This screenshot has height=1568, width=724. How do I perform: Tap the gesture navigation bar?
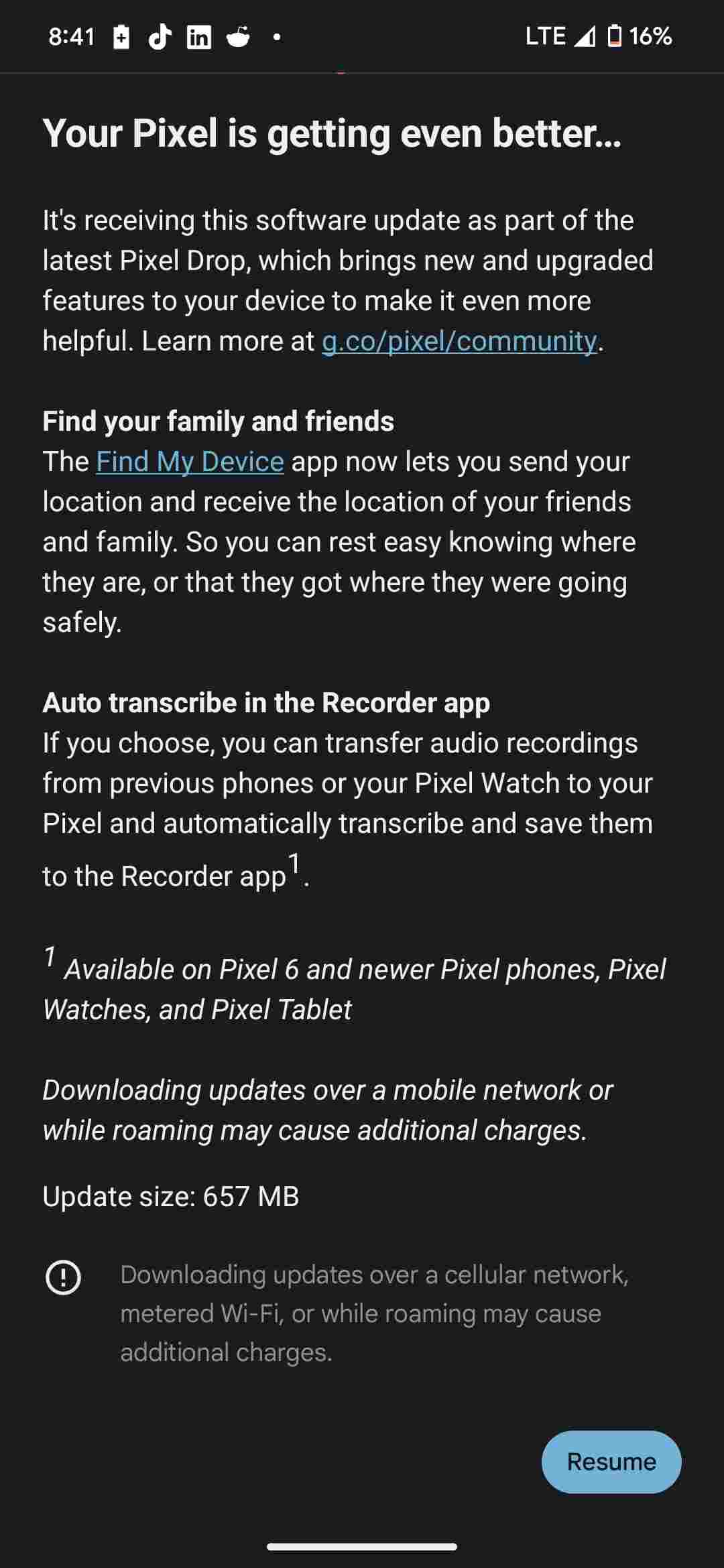click(362, 1546)
